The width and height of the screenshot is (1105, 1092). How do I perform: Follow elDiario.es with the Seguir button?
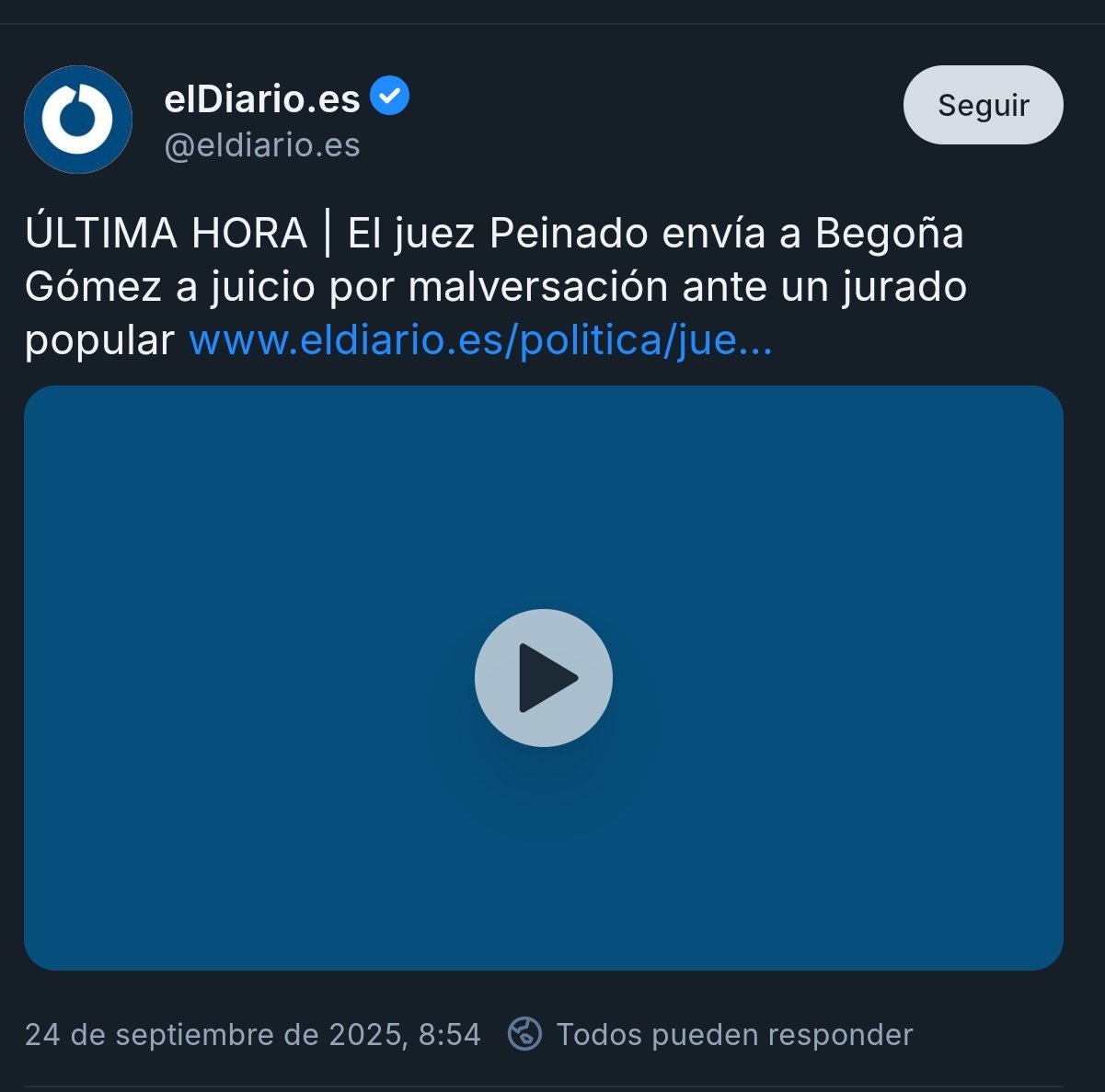click(983, 105)
